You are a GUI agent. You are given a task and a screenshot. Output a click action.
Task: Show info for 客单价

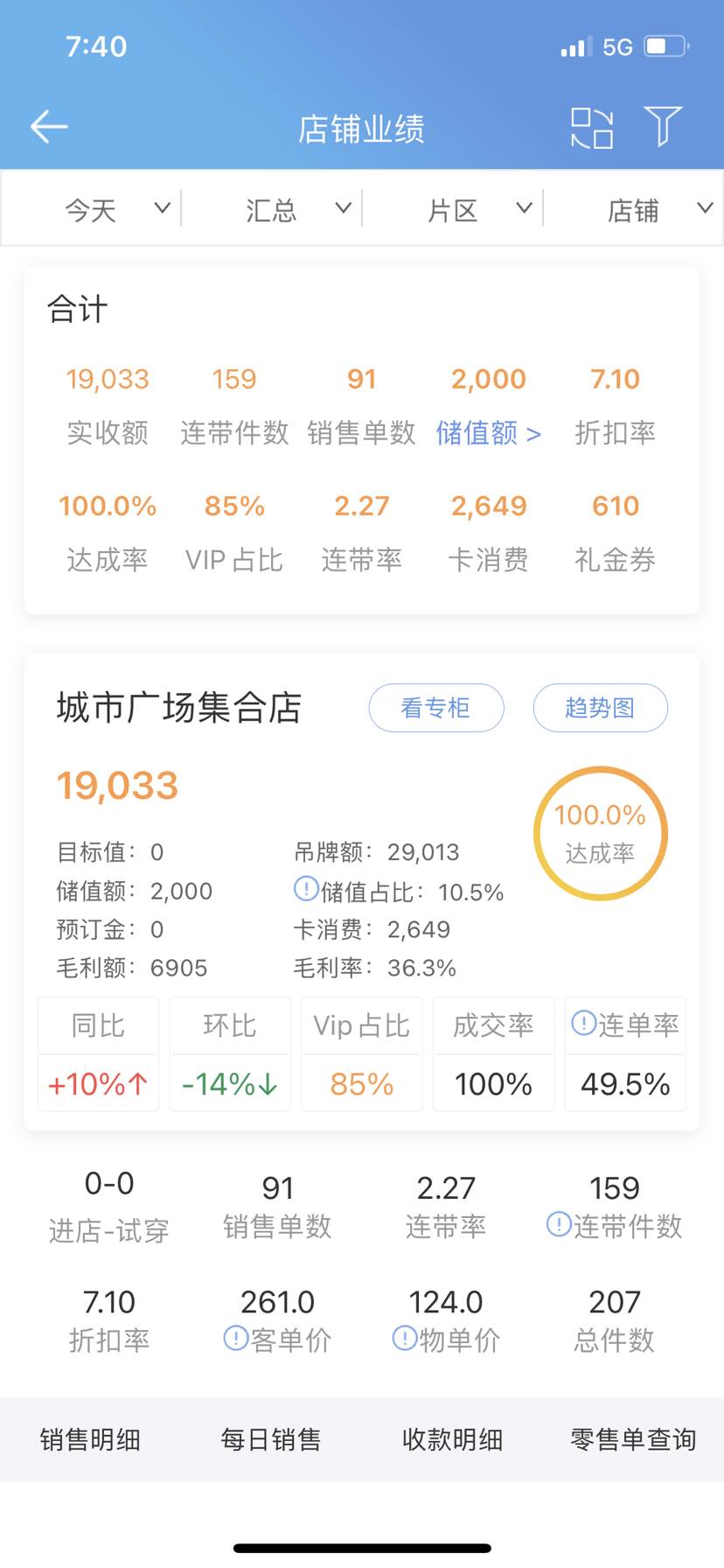coord(236,1338)
